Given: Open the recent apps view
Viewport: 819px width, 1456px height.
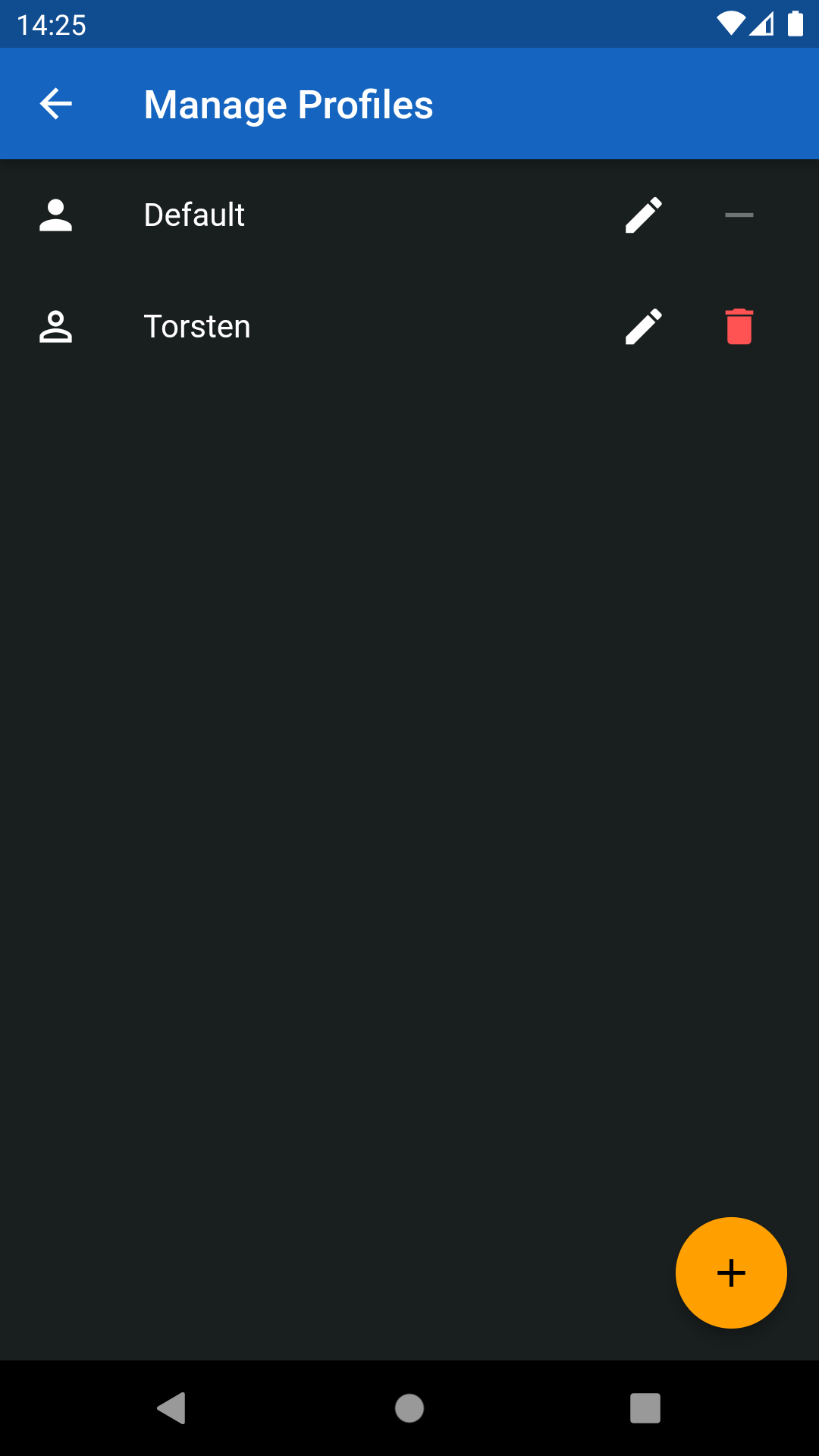Looking at the screenshot, I should point(645,1408).
